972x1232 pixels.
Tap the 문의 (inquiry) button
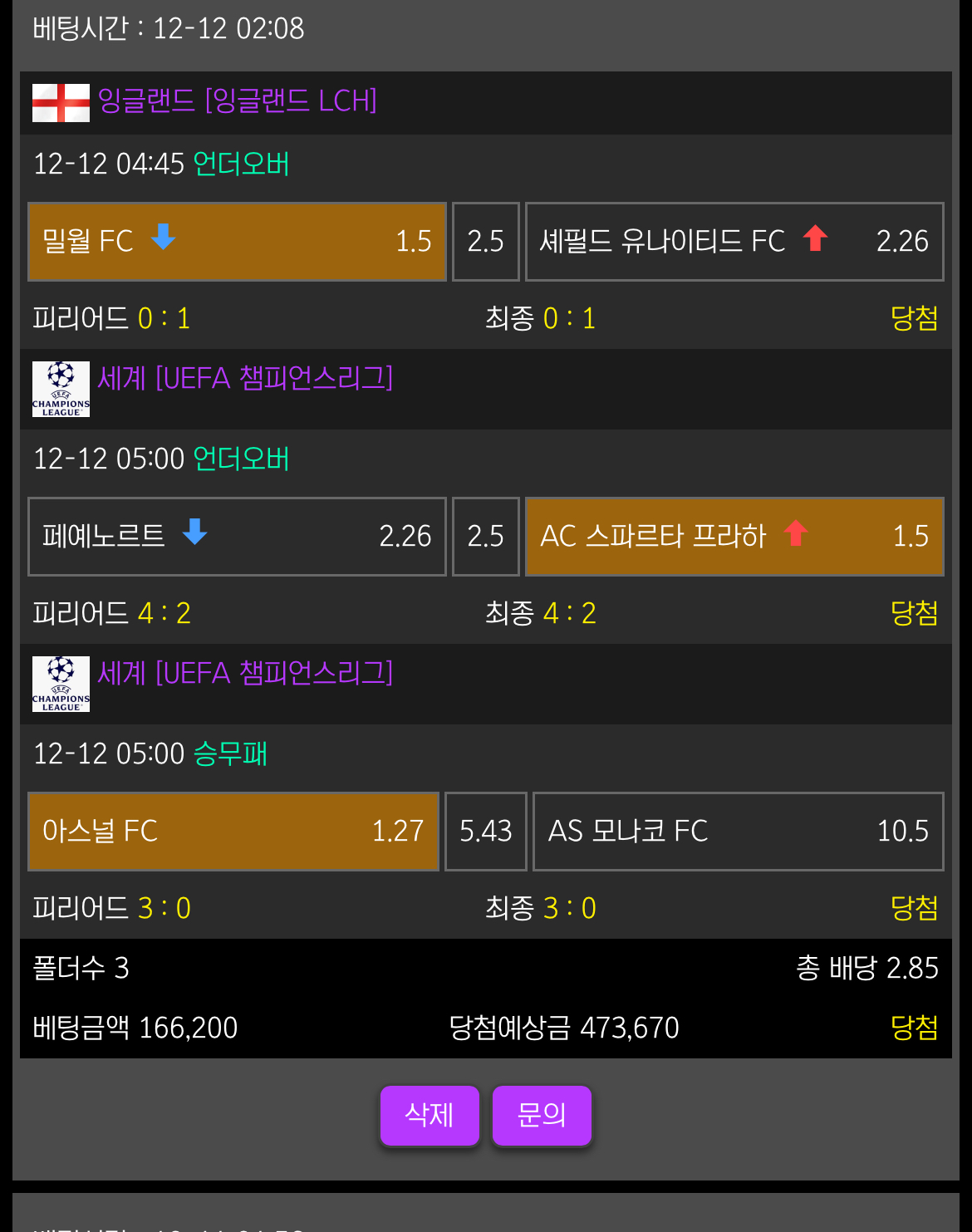pyautogui.click(x=542, y=1115)
